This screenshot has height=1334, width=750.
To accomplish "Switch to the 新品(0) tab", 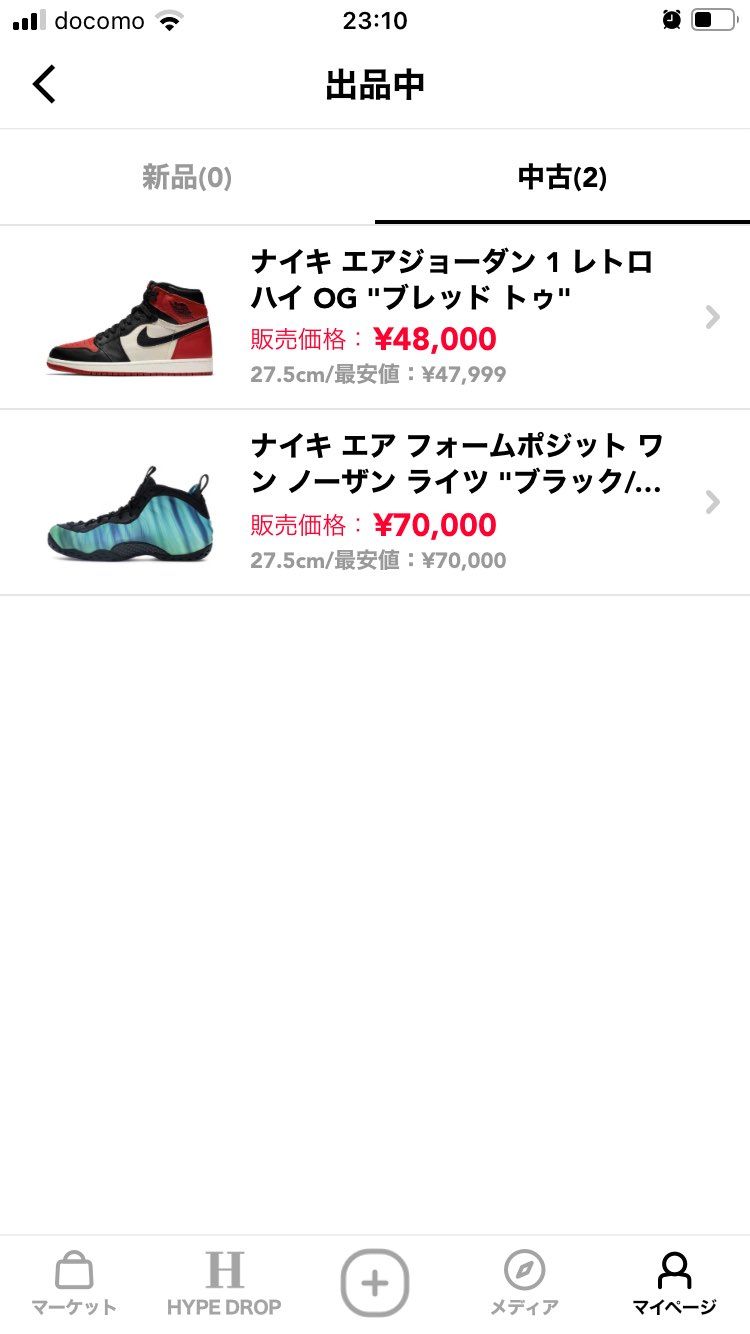I will click(186, 178).
